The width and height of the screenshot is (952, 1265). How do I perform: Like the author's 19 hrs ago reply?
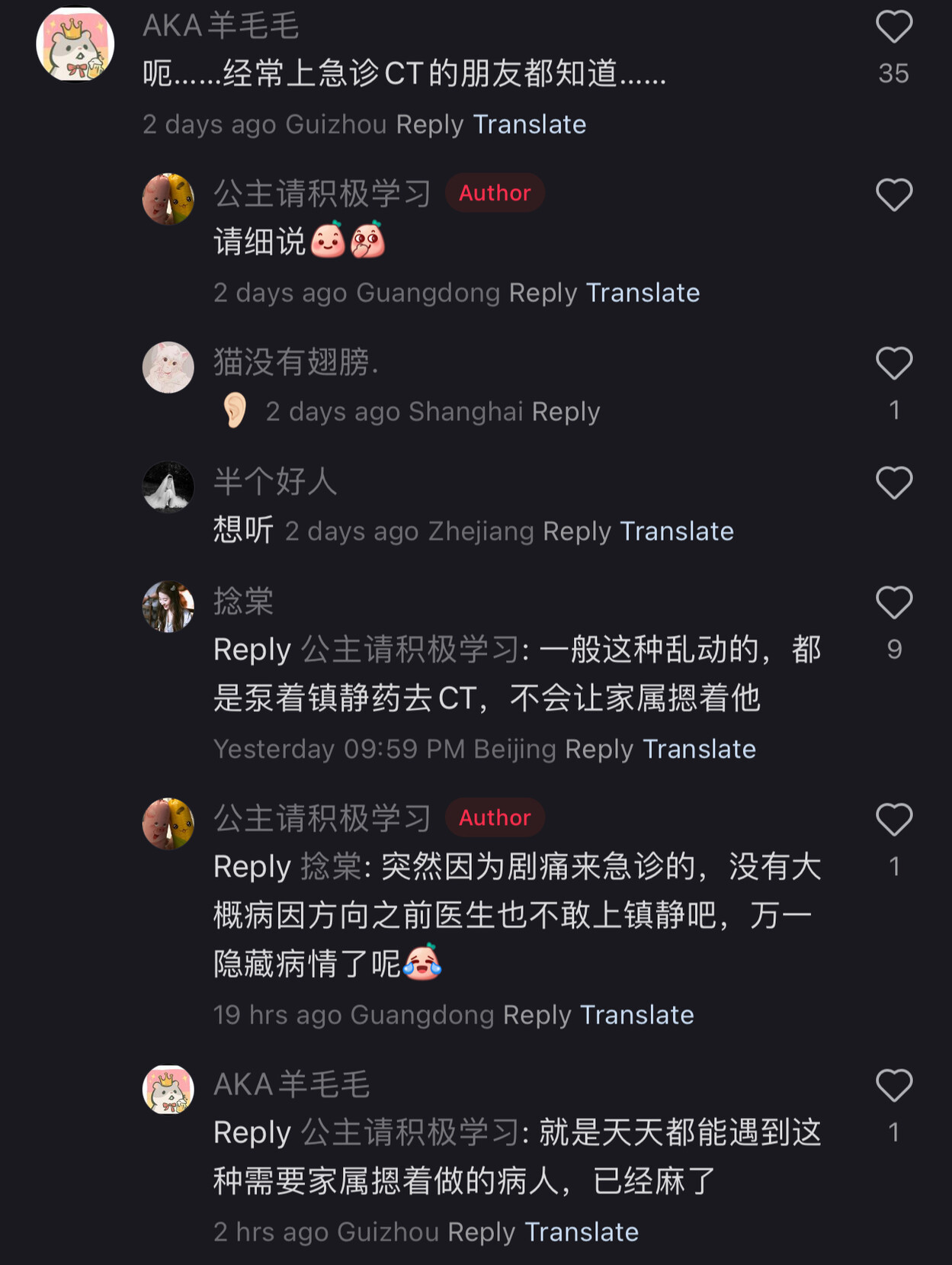[x=893, y=820]
